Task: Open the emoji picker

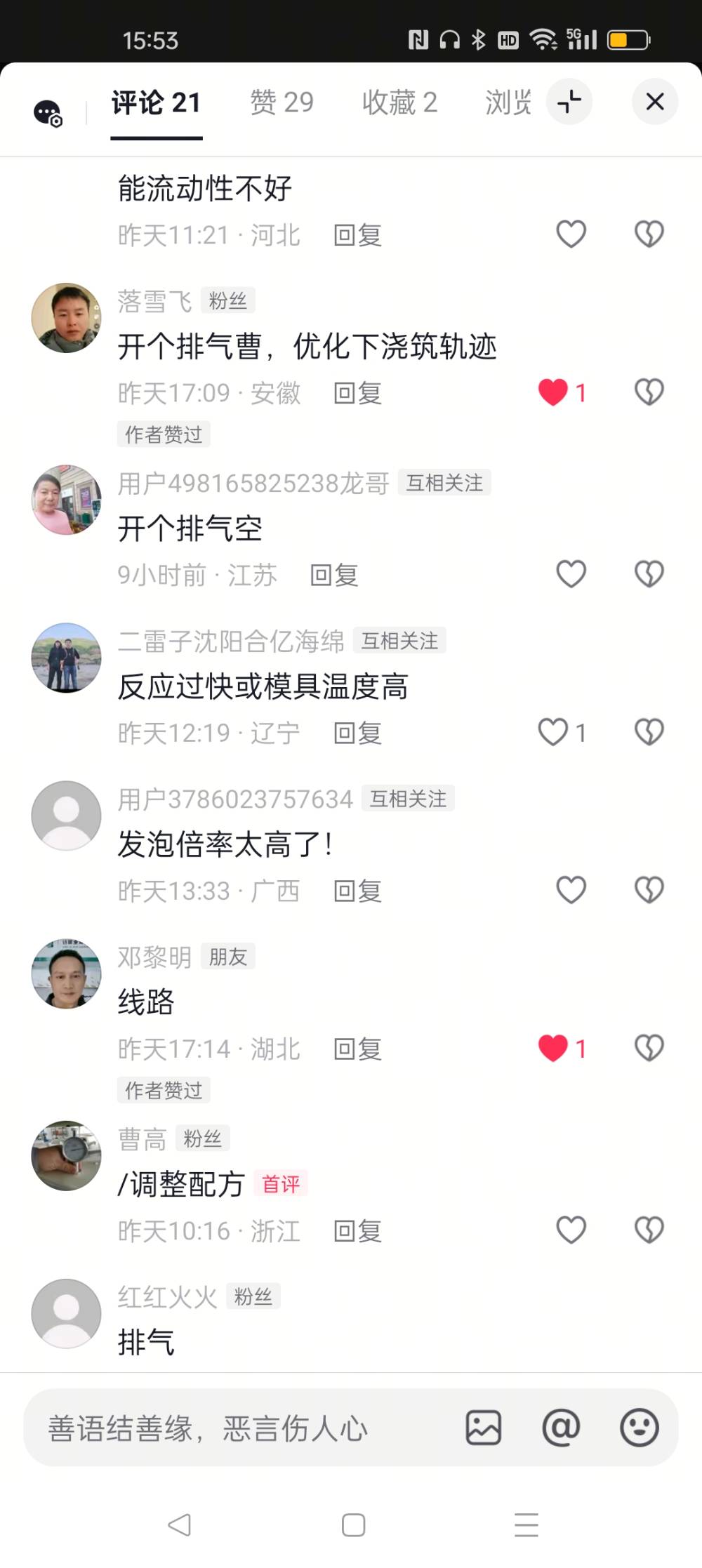Action: [640, 1428]
